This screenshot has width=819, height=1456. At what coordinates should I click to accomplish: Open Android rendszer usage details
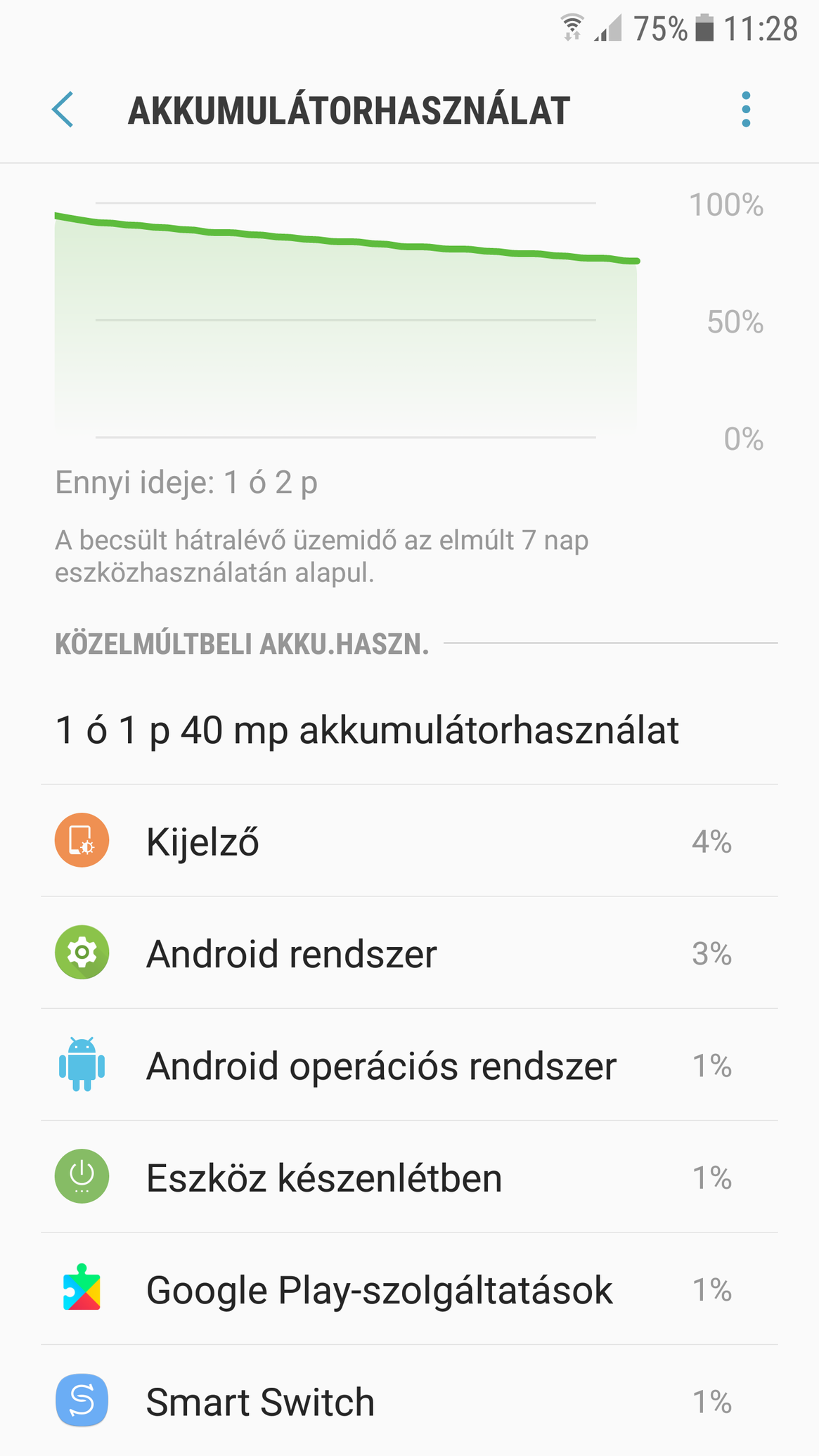click(x=409, y=953)
